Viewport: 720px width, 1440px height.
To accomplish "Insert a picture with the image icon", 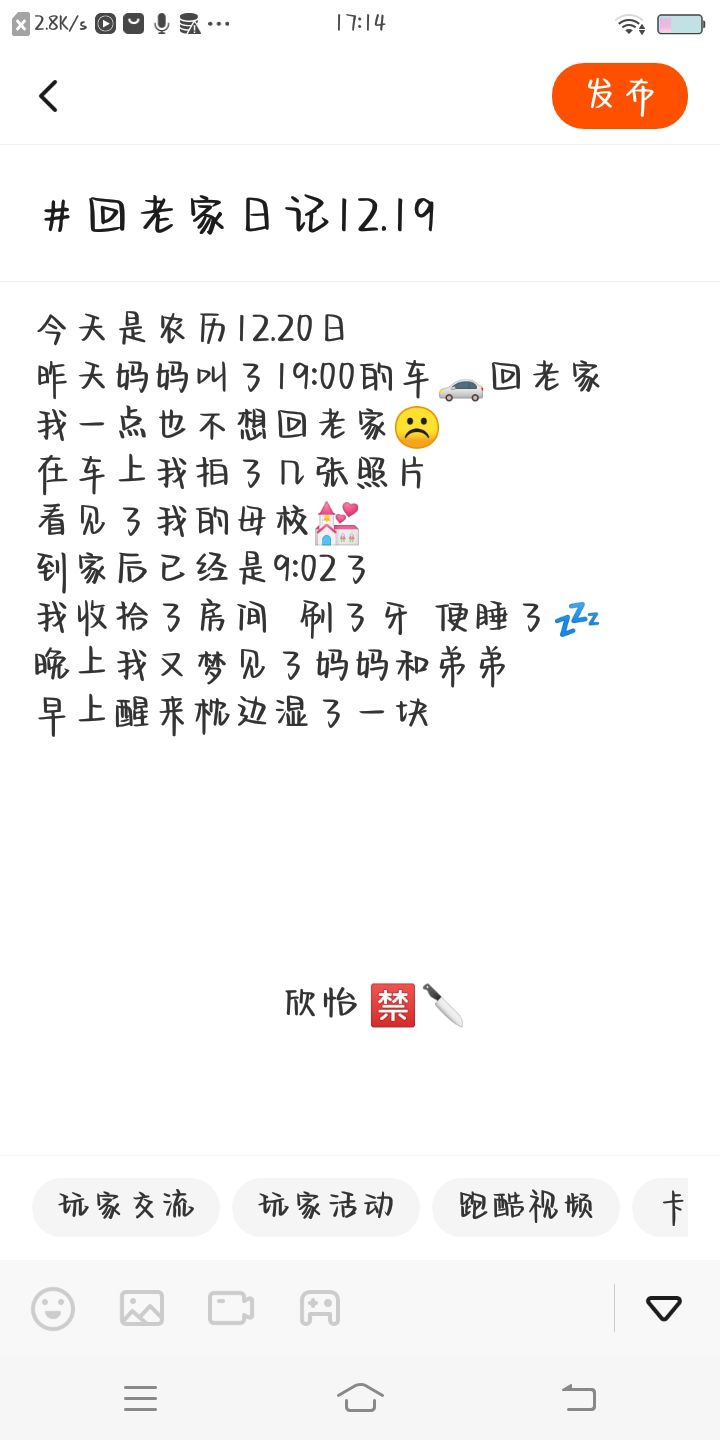I will [x=142, y=1308].
